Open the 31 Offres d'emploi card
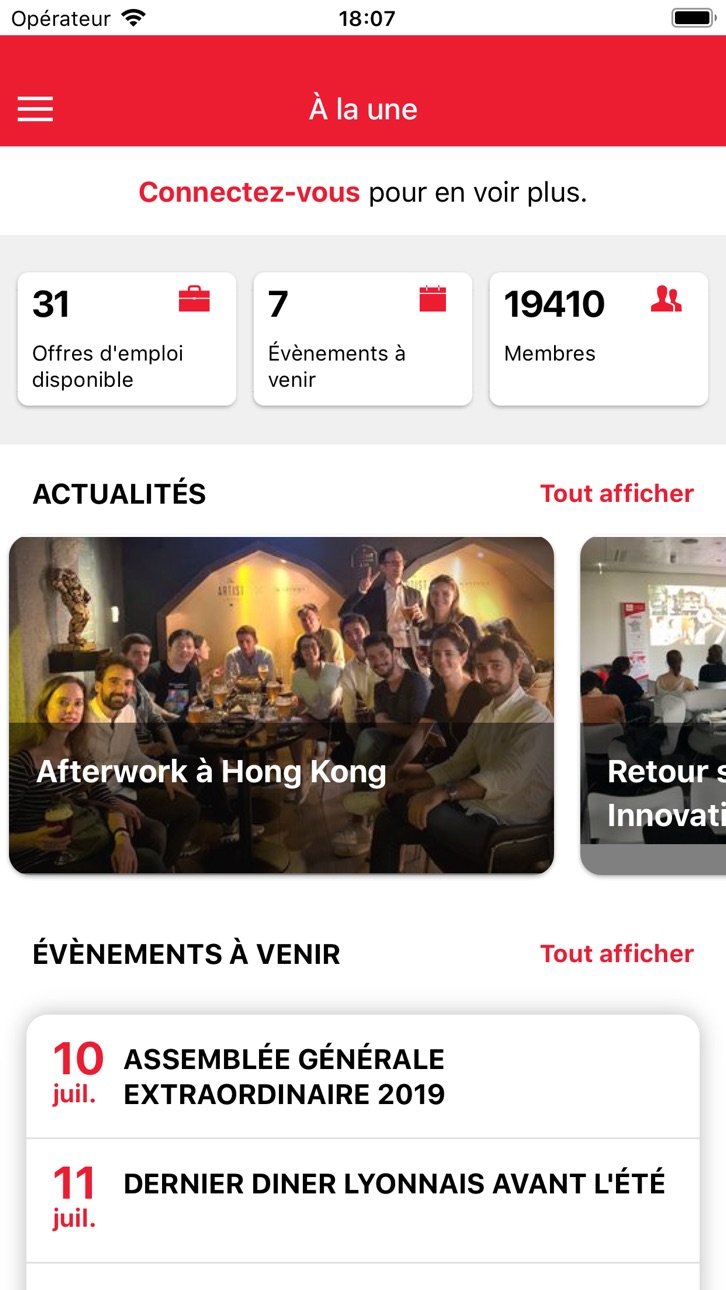 (127, 339)
